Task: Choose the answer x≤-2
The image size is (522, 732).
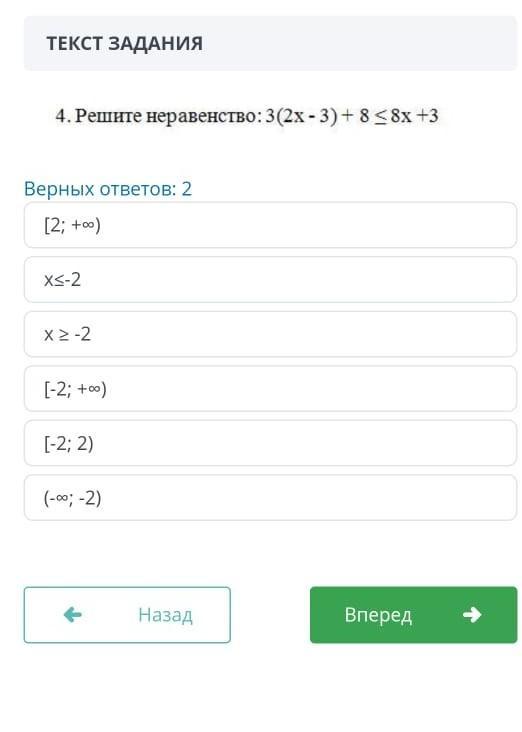Action: (270, 280)
